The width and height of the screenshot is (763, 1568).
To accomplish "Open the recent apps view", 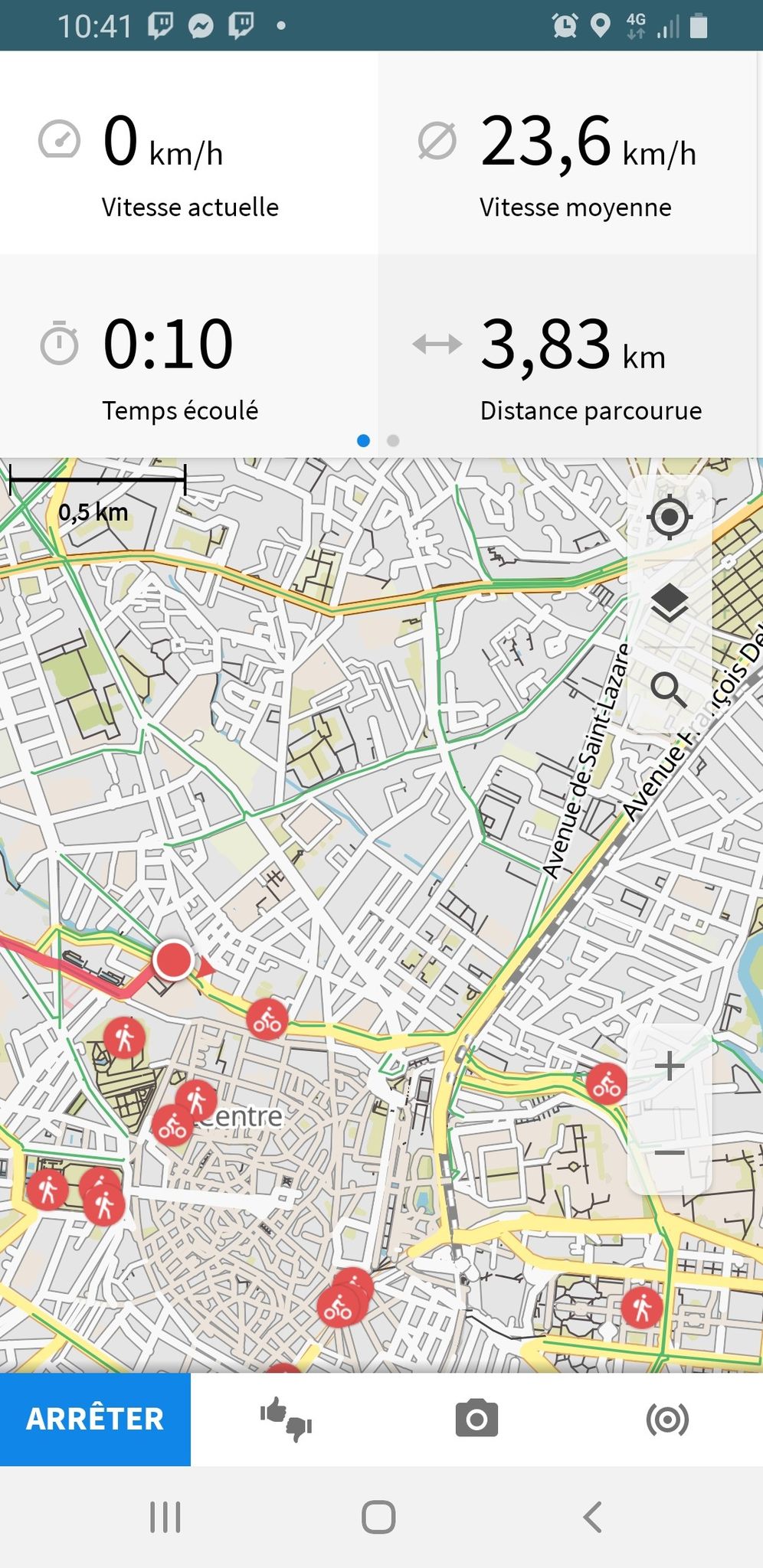I will pyautogui.click(x=165, y=1517).
